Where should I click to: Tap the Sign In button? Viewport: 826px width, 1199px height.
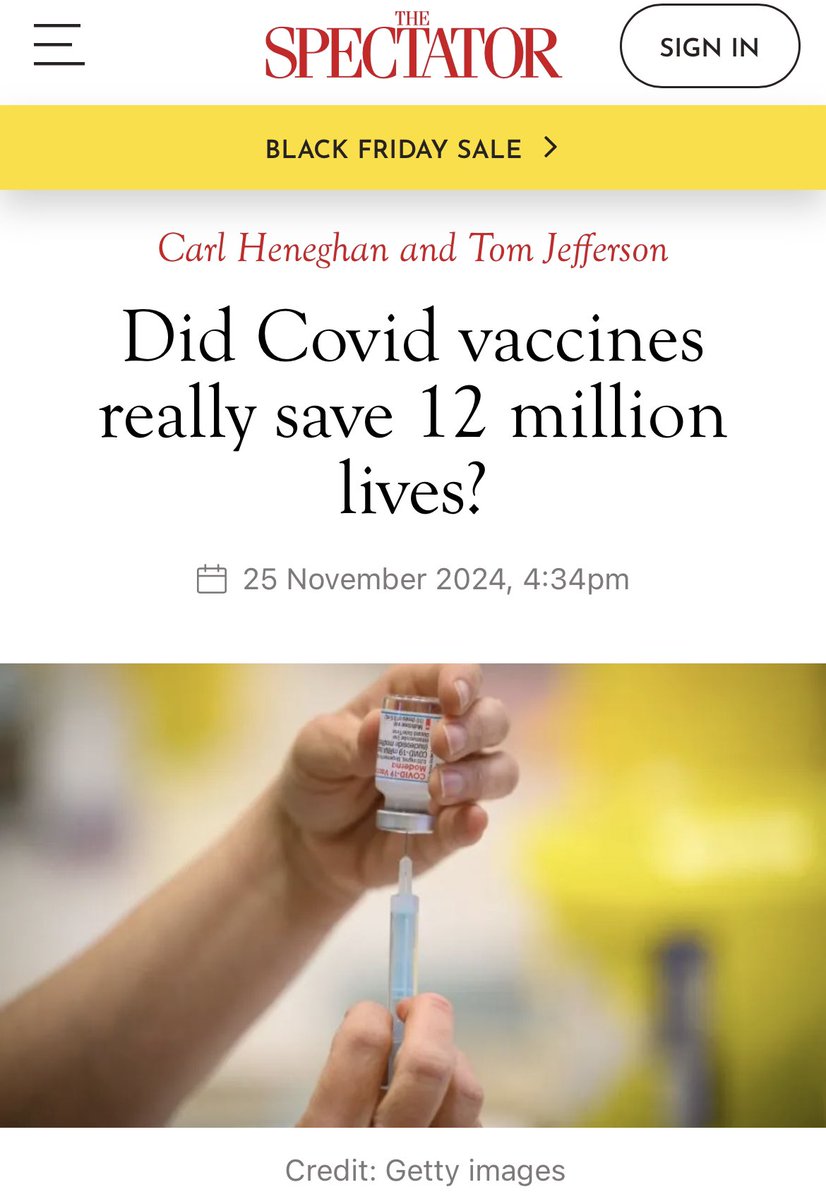pos(709,47)
